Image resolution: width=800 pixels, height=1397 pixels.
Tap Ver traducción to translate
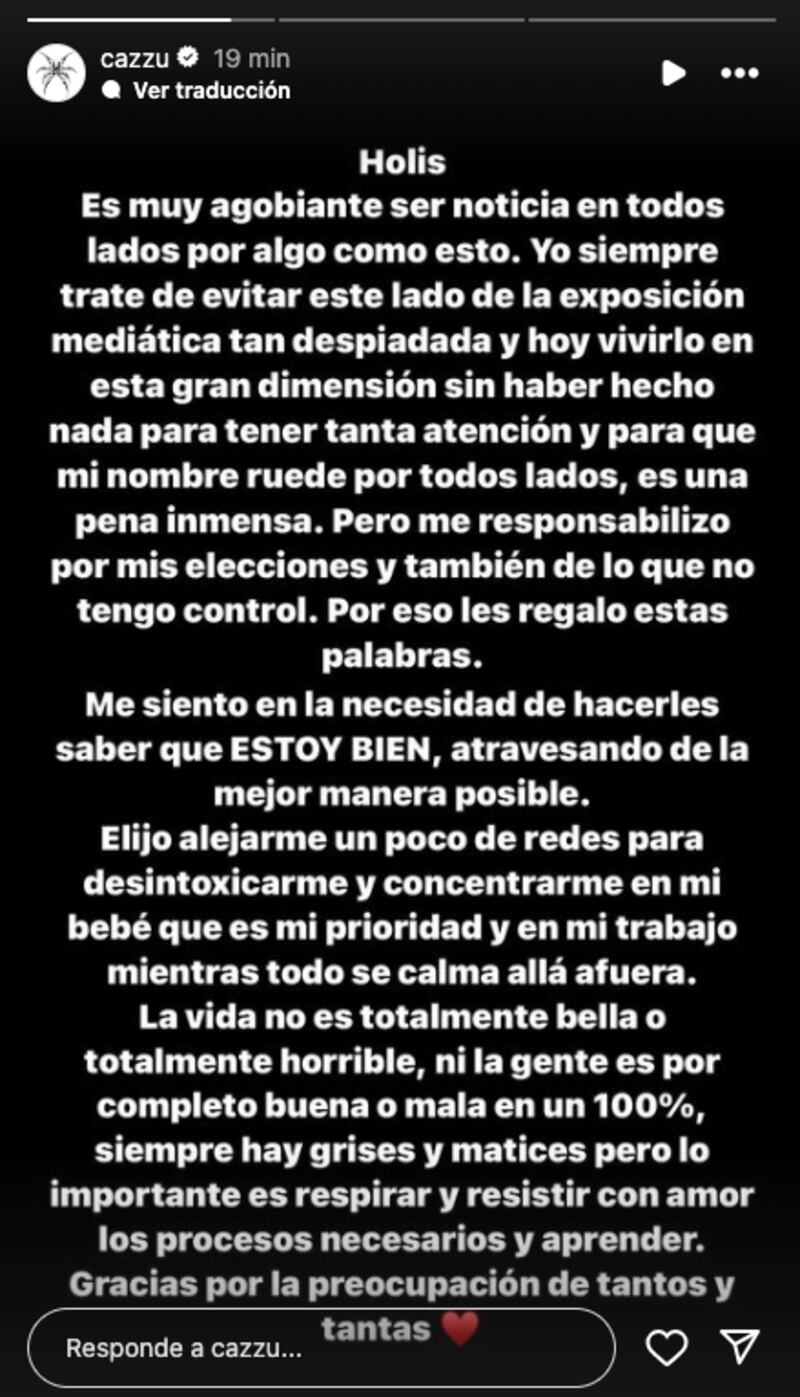click(x=211, y=90)
